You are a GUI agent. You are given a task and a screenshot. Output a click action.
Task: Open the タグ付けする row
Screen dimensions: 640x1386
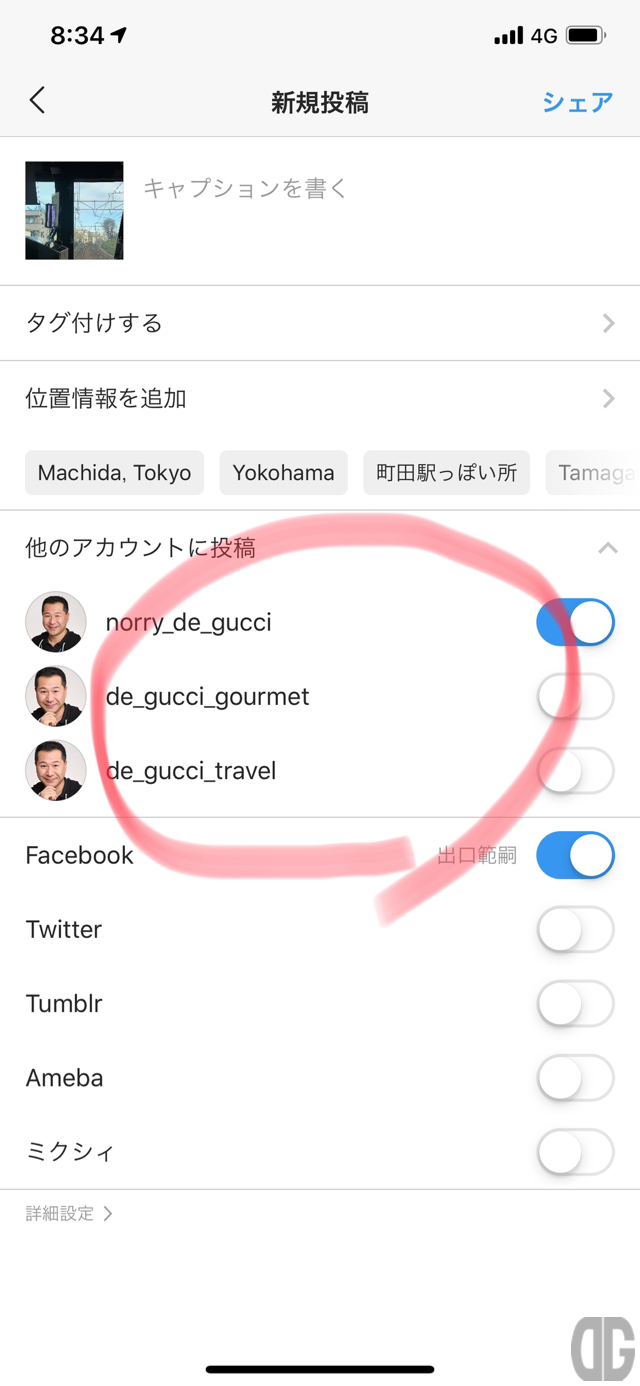(x=320, y=323)
